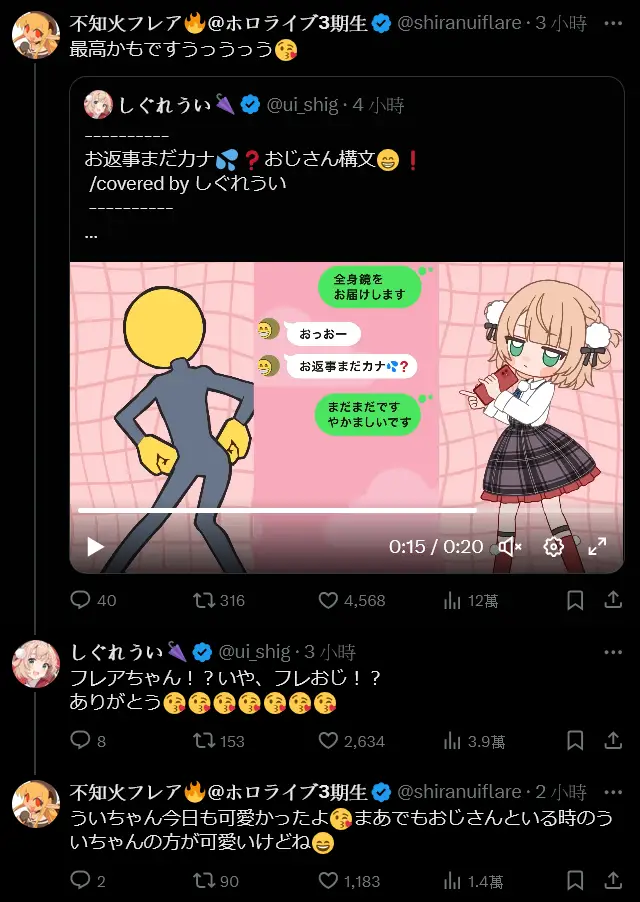Open @ui_shig profile from quoted tweet
The width and height of the screenshot is (640, 902).
[303, 105]
